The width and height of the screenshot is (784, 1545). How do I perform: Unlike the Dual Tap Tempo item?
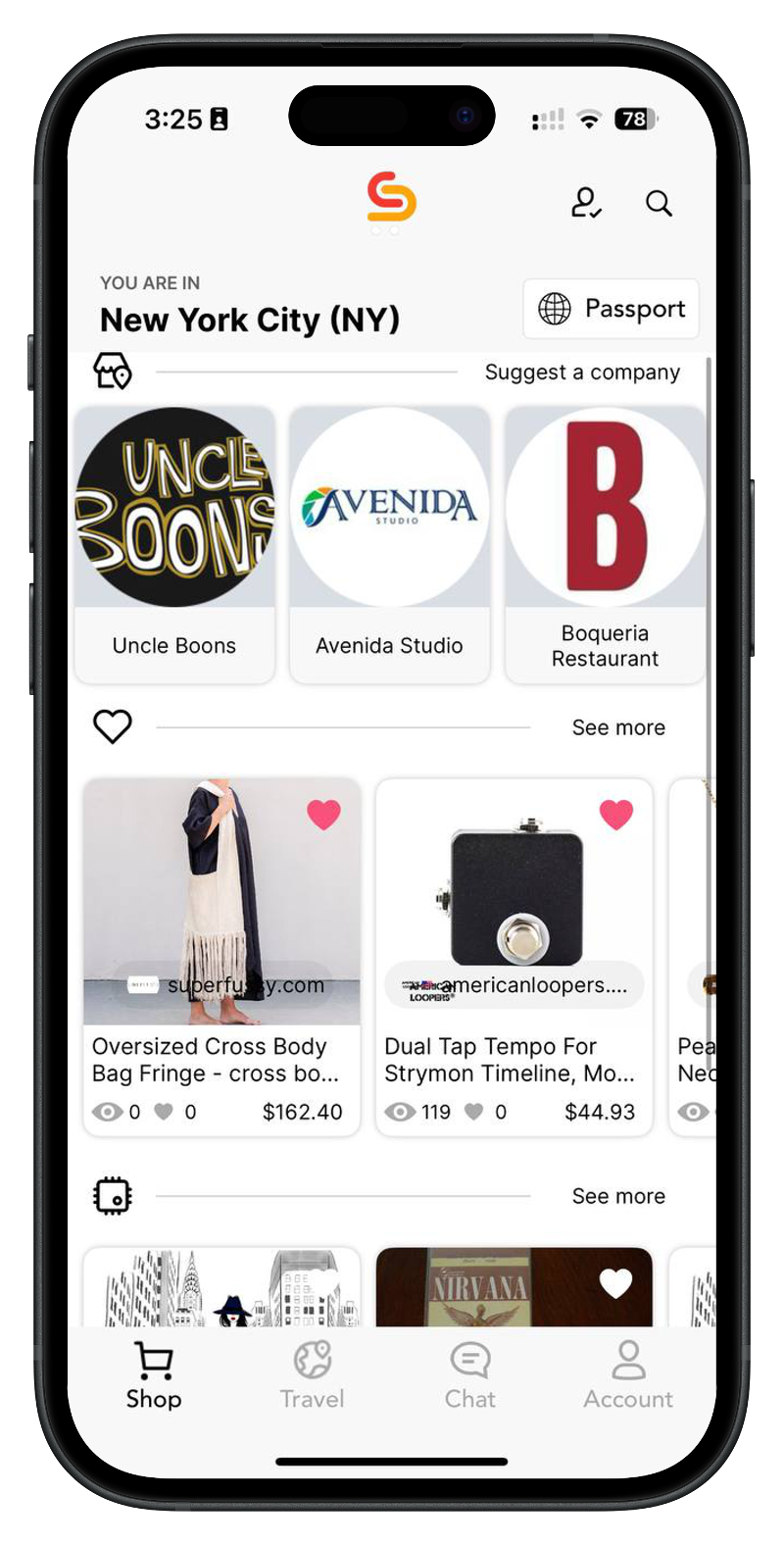click(616, 814)
